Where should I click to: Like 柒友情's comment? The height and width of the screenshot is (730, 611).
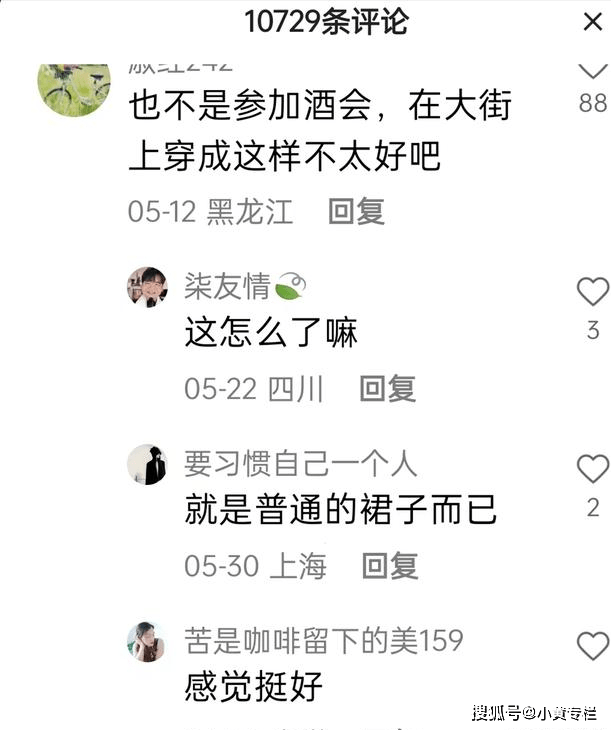[x=592, y=292]
